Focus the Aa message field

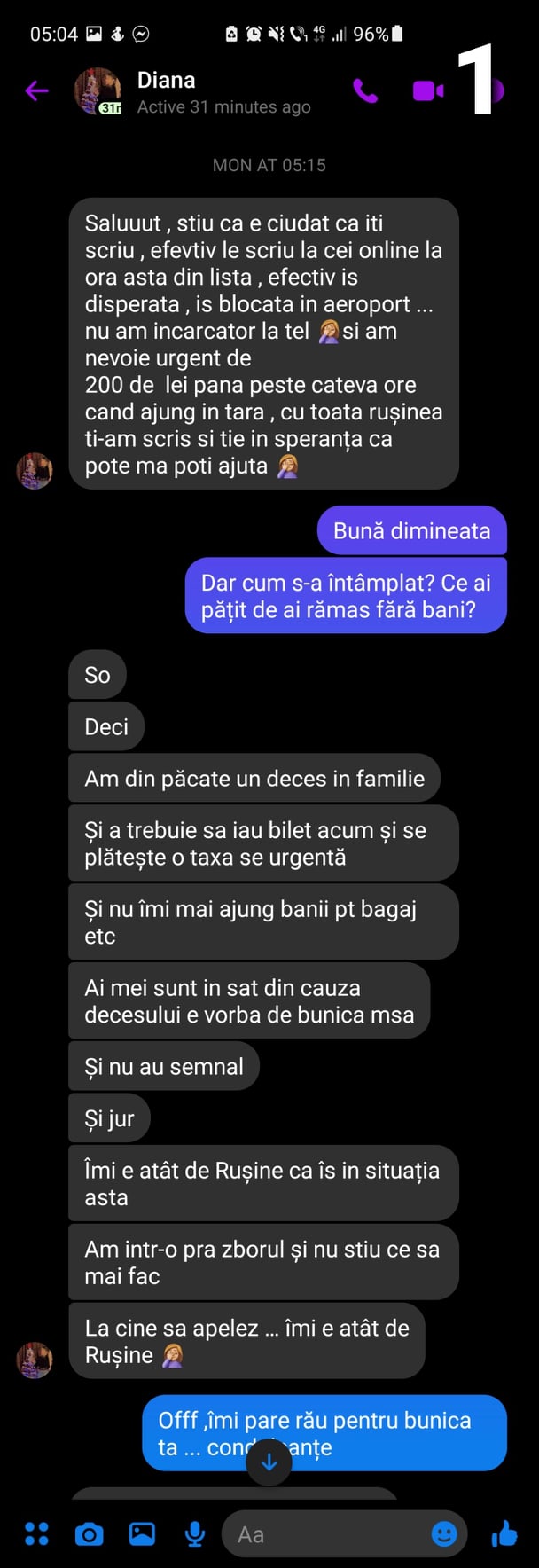click(328, 1534)
